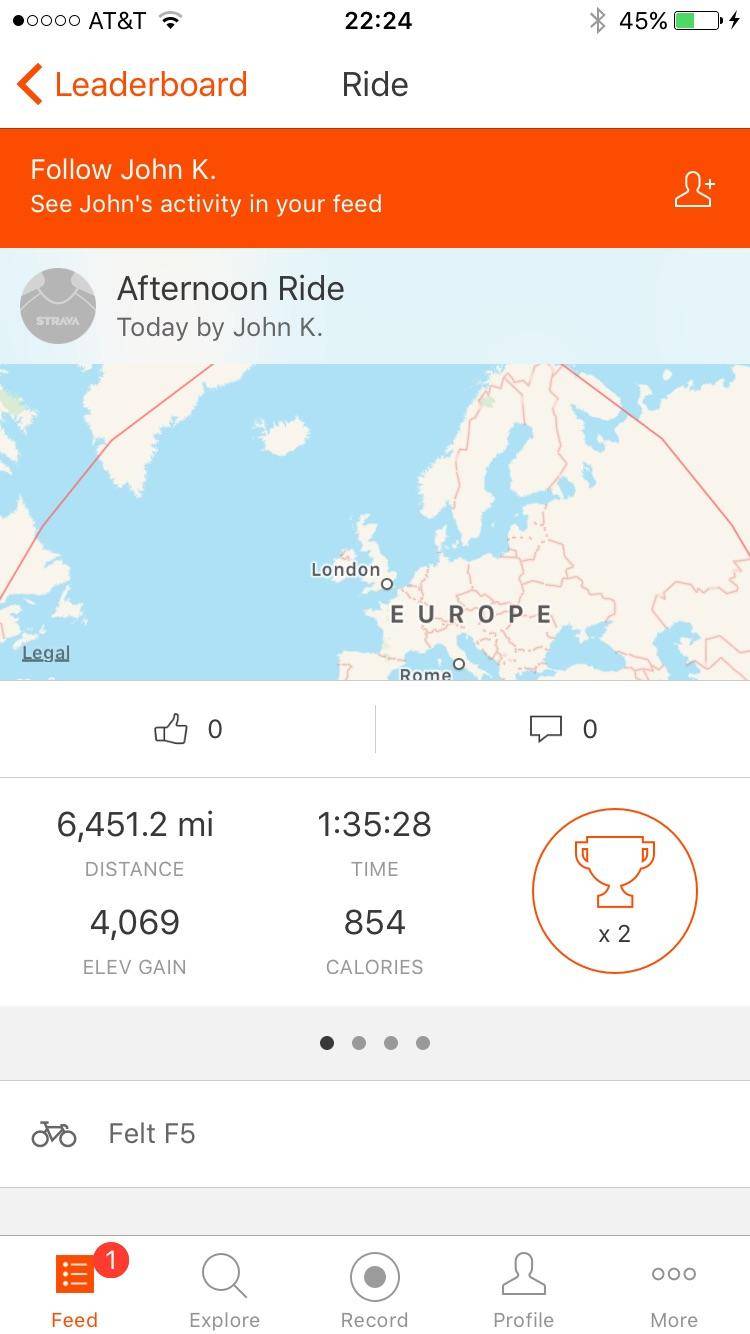The width and height of the screenshot is (750, 1334).
Task: Switch to the Explore tab
Action: [x=224, y=1290]
